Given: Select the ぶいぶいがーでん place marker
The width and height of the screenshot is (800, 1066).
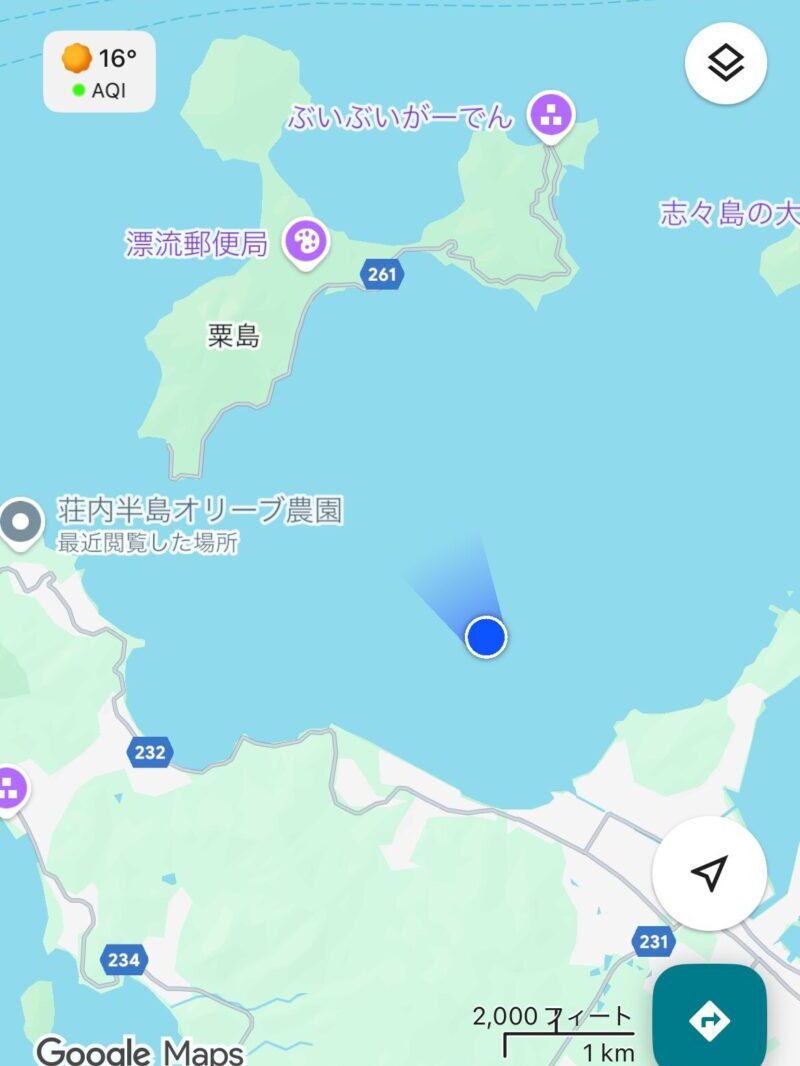Looking at the screenshot, I should [x=549, y=115].
